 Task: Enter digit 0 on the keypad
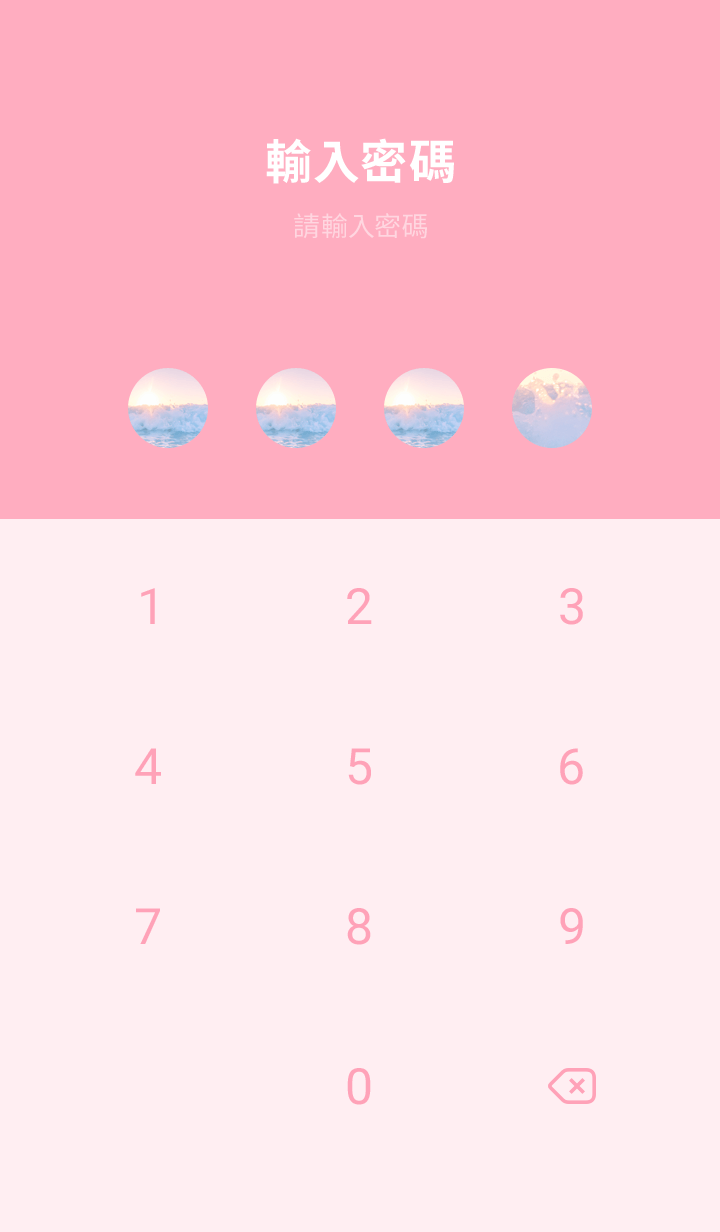pyautogui.click(x=359, y=1087)
